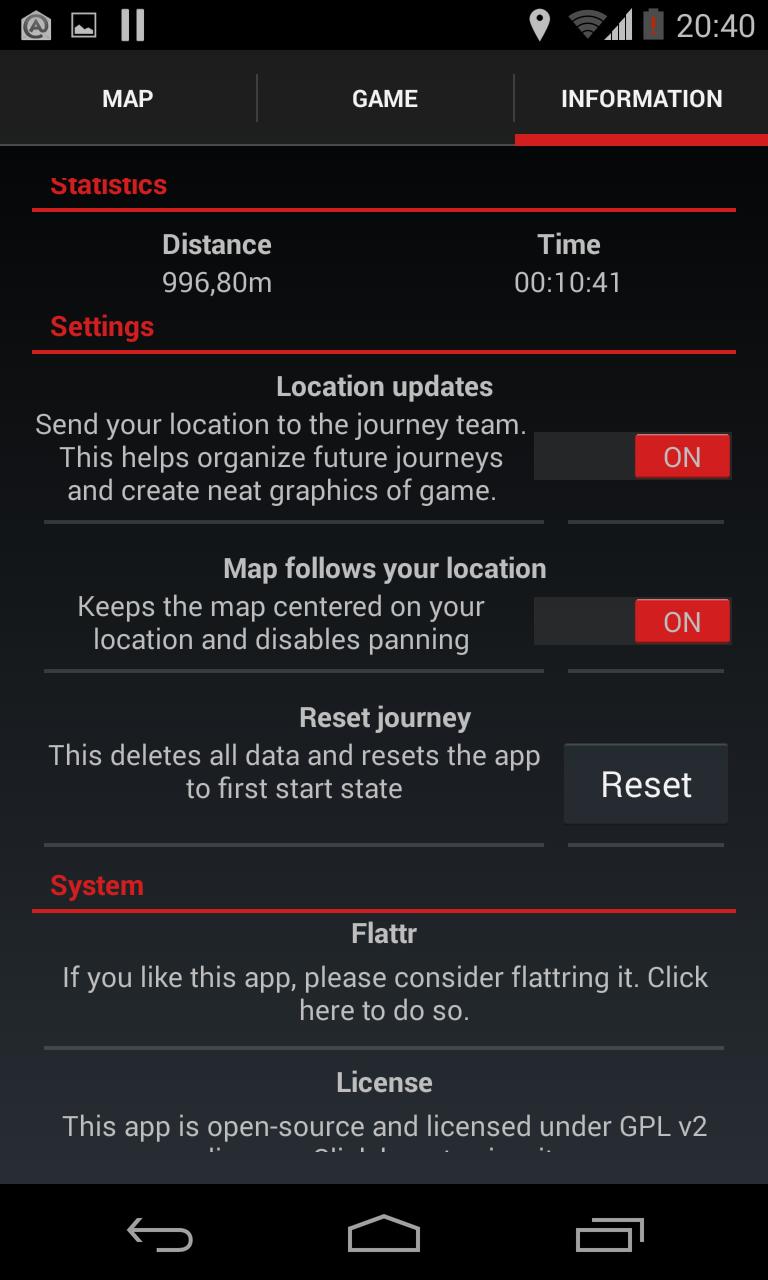The width and height of the screenshot is (768, 1280).
Task: Switch to the Game tab
Action: [385, 99]
